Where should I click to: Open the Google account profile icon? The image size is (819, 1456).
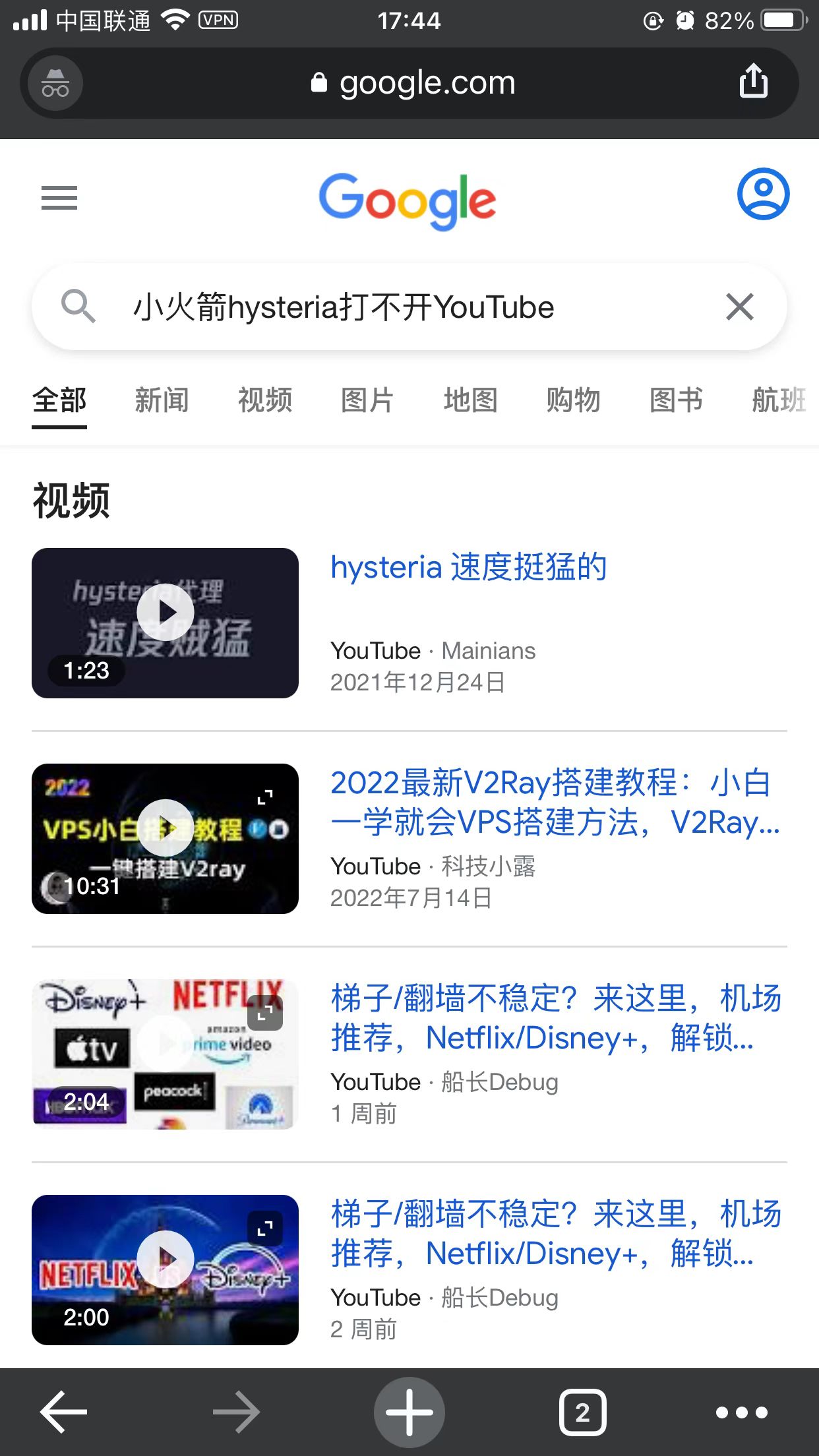click(x=763, y=195)
